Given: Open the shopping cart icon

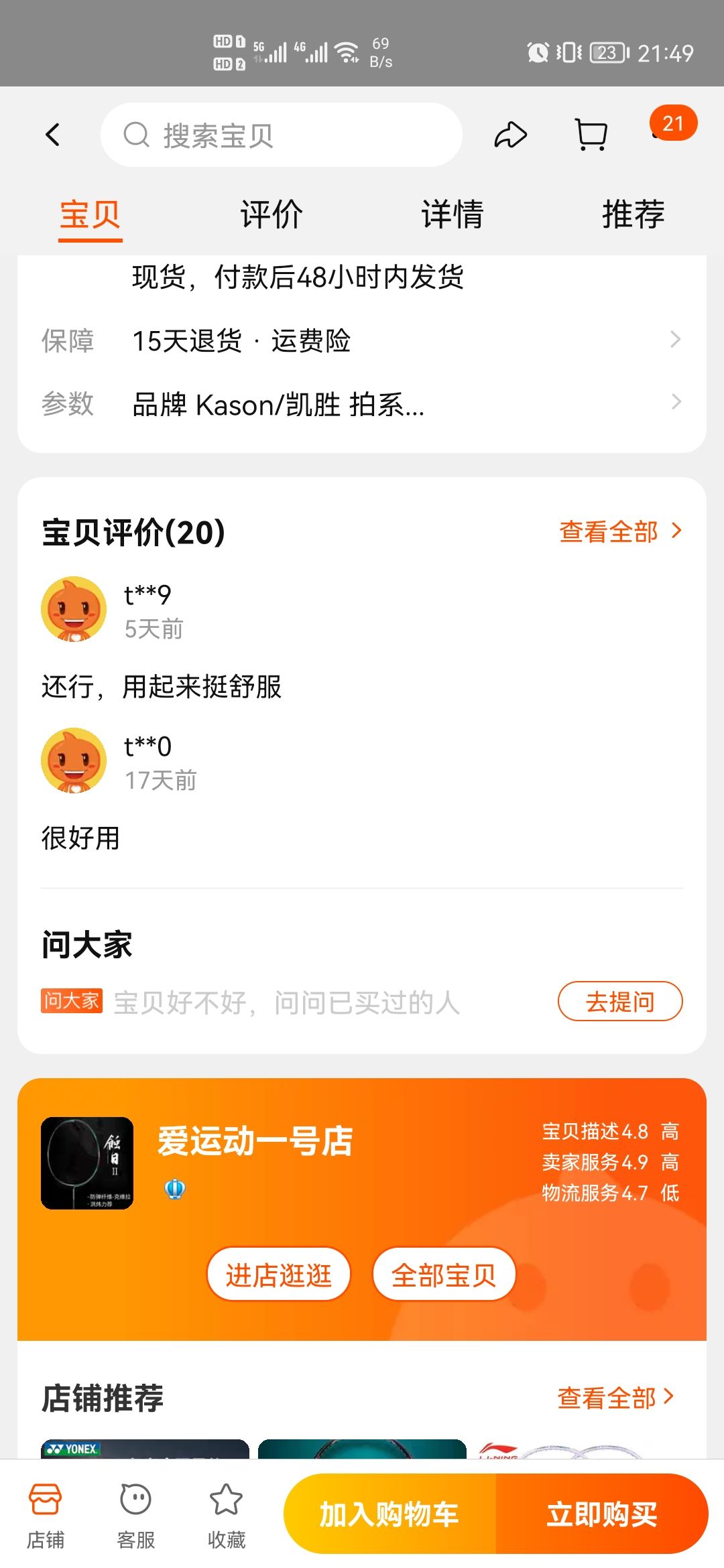Looking at the screenshot, I should (x=591, y=135).
